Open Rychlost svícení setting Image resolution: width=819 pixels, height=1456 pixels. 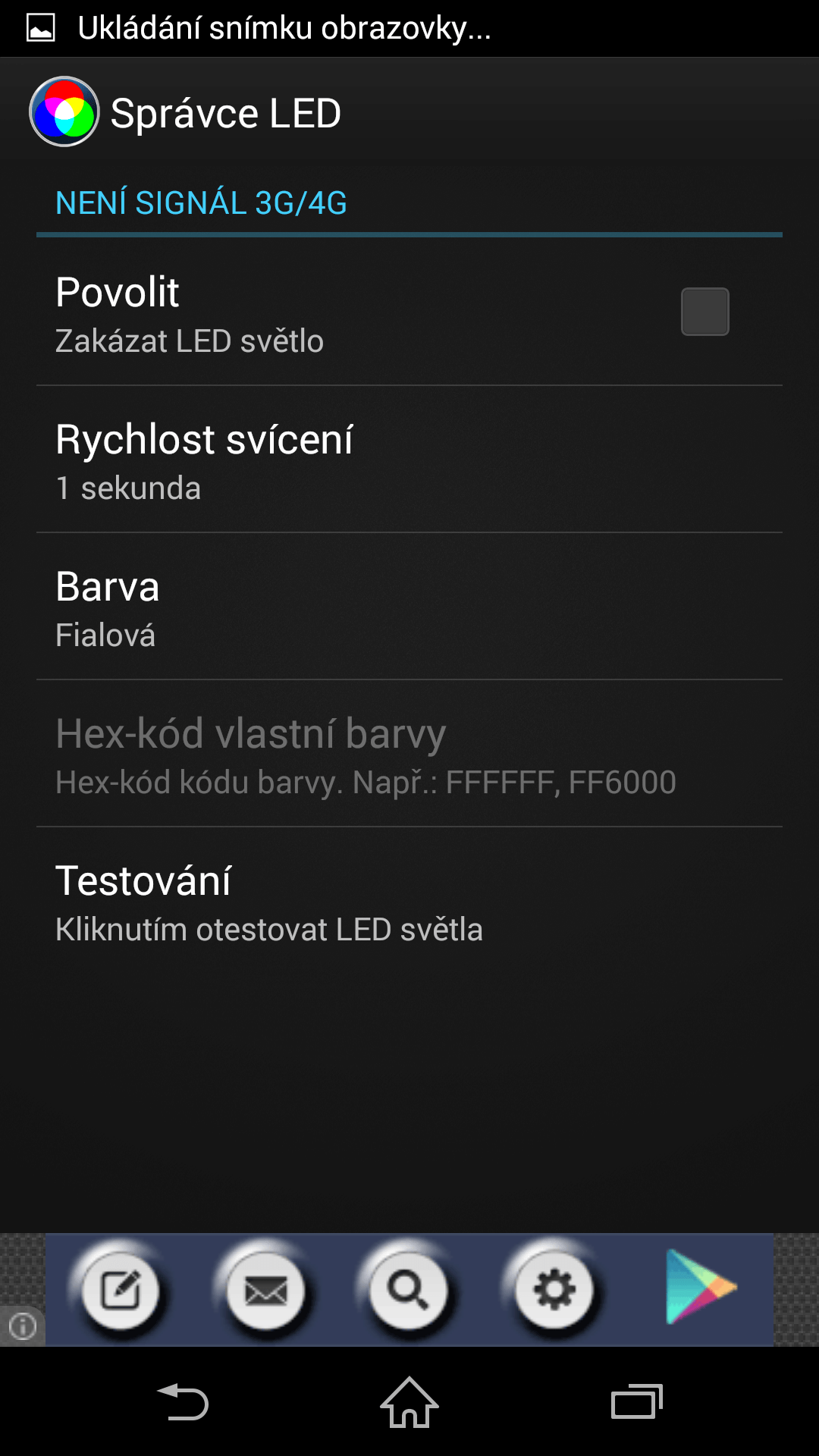pyautogui.click(x=409, y=460)
